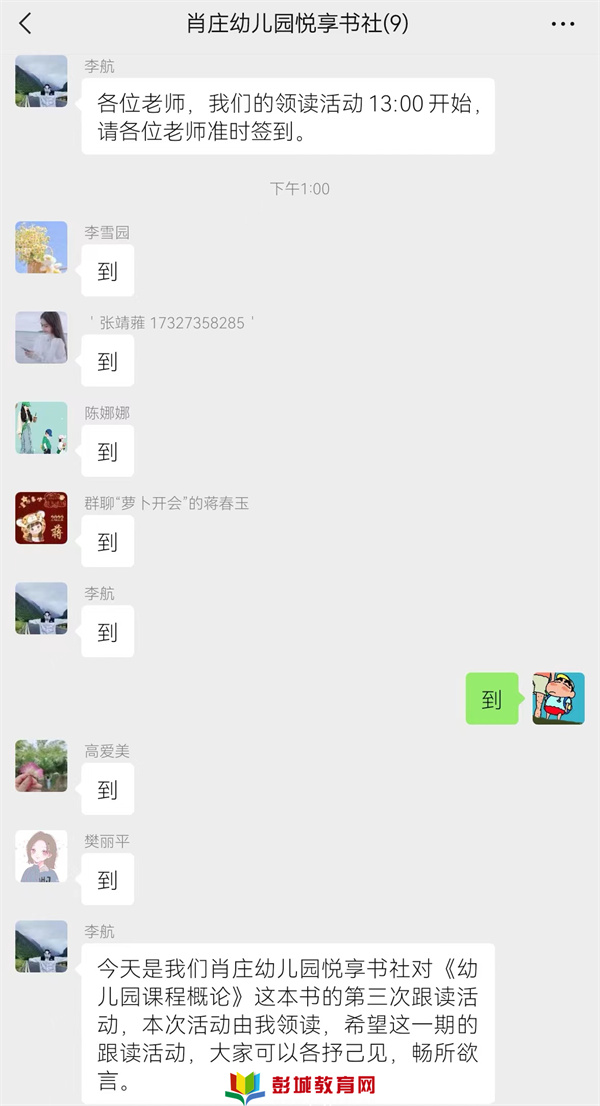Open the group chat options menu
Image resolution: width=600 pixels, height=1106 pixels.
point(563,24)
